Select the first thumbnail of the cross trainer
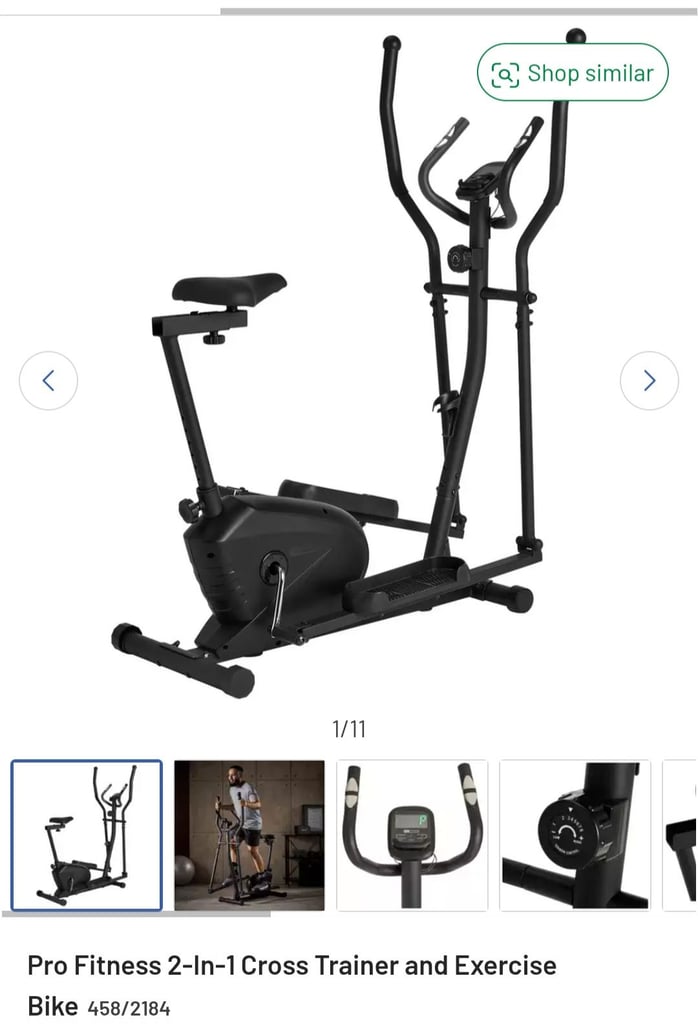 (86, 835)
